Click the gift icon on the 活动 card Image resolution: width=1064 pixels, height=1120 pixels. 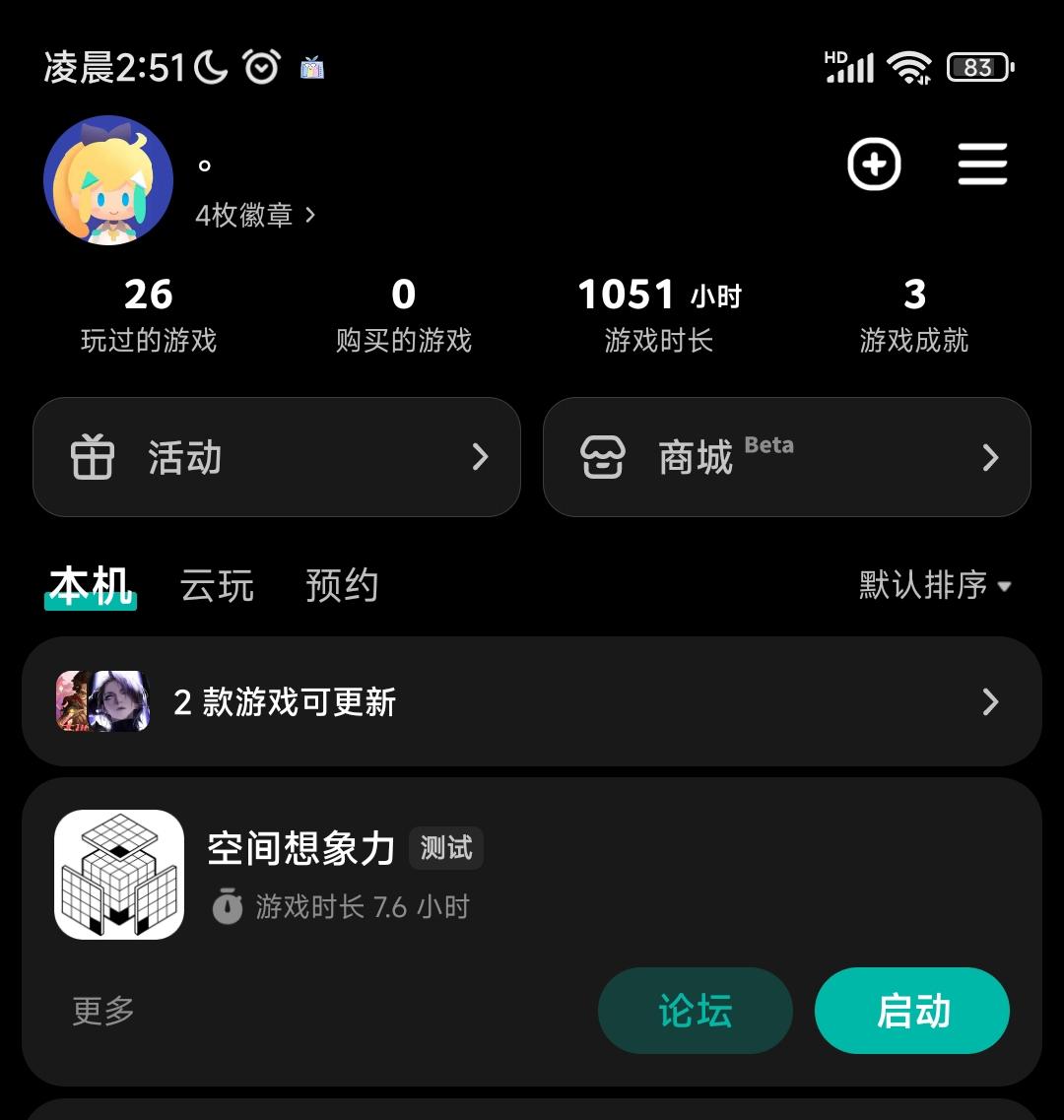coord(93,457)
